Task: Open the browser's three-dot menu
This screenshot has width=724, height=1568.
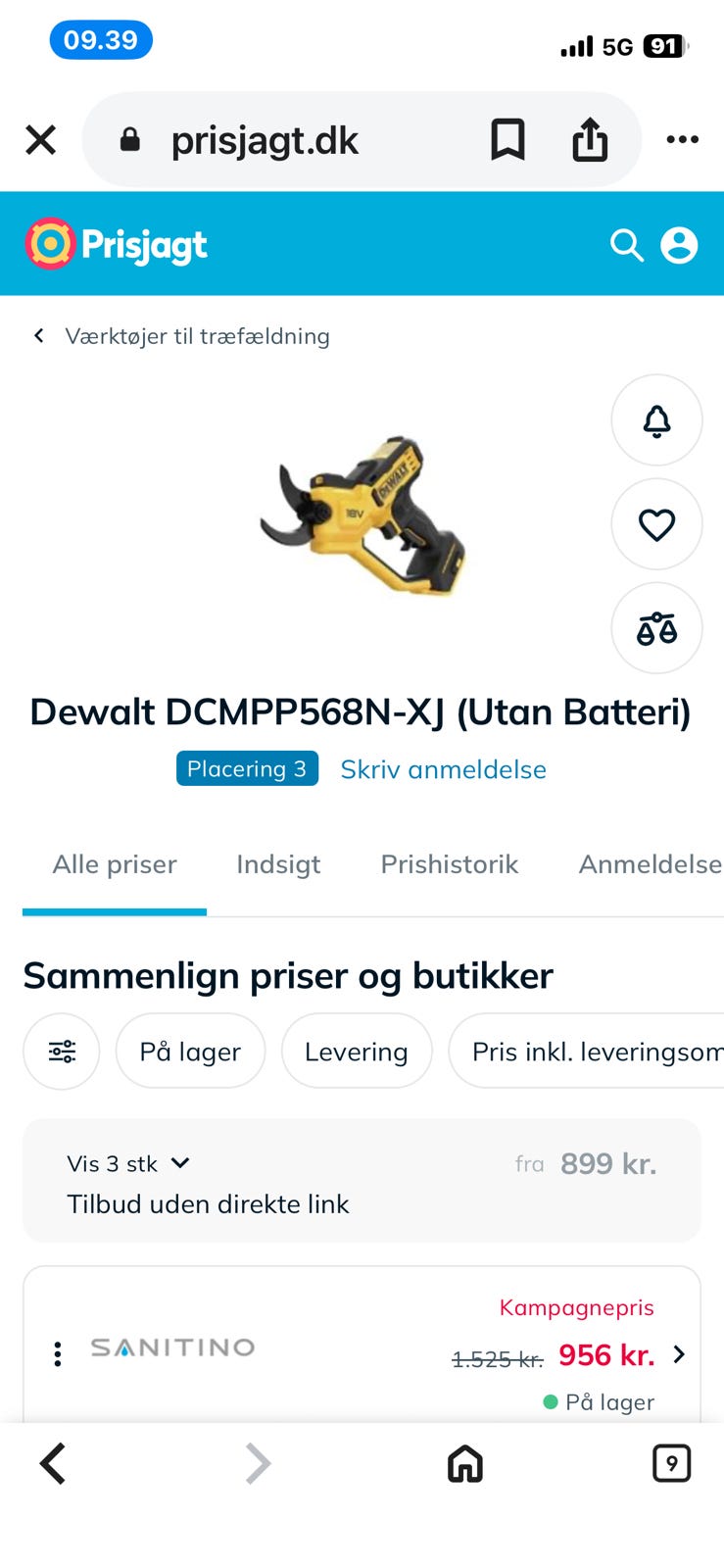Action: click(x=682, y=140)
